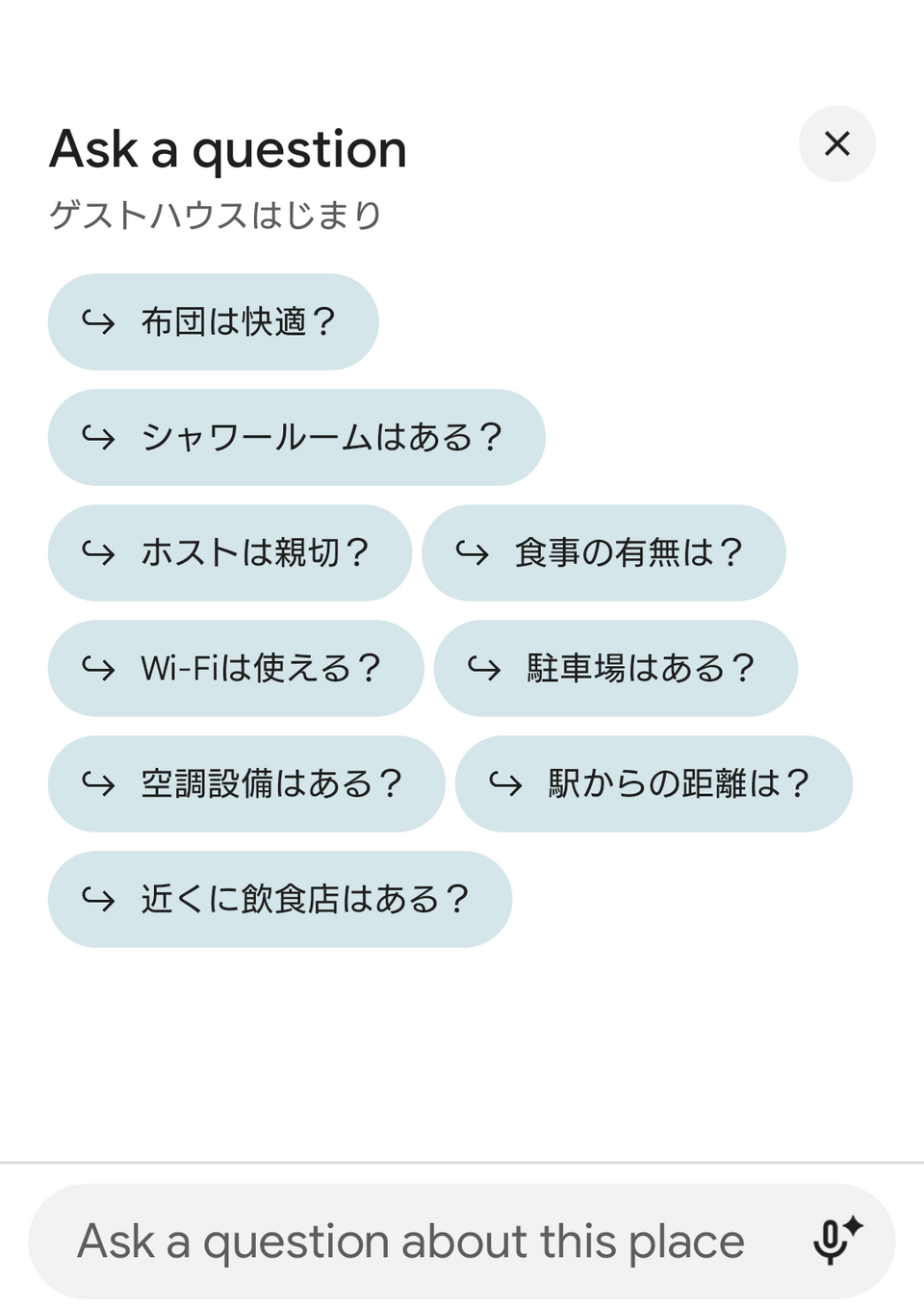Image resolution: width=924 pixels, height=1306 pixels.
Task: Click the ゲストハウスはじまり place name
Action: click(x=216, y=216)
